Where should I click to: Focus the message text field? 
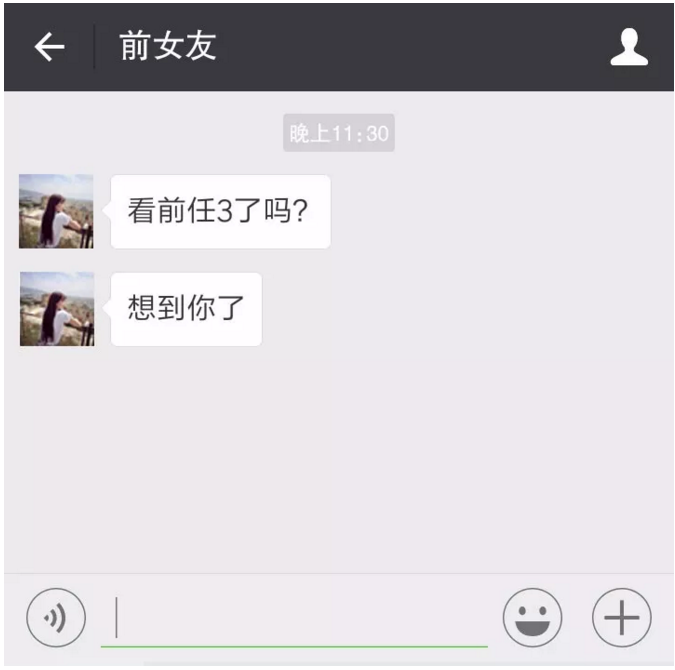[x=295, y=619]
